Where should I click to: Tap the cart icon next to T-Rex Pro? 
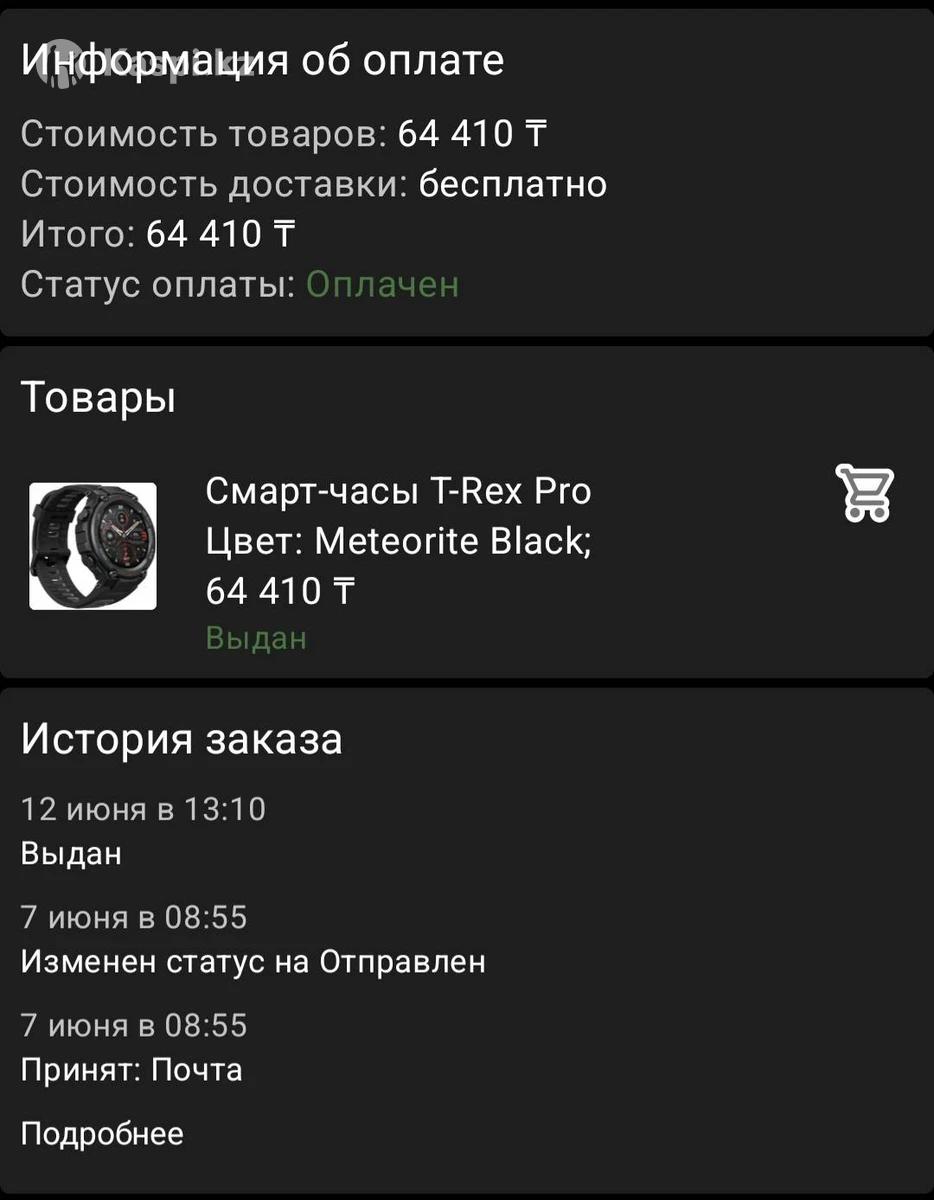(x=863, y=493)
